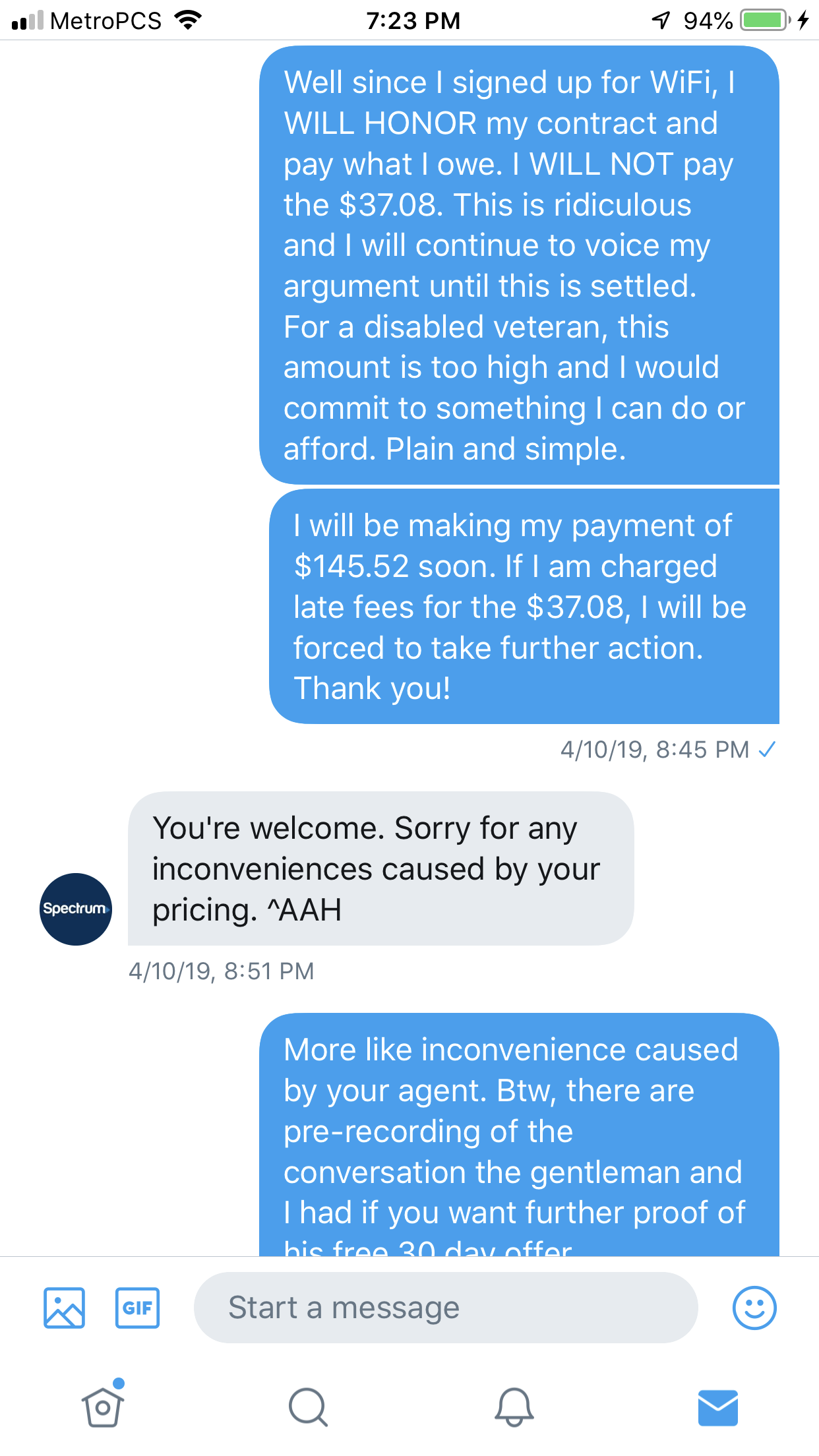Open the Spectrum profile avatar
Viewport: 819px width, 1456px height.
[x=76, y=909]
